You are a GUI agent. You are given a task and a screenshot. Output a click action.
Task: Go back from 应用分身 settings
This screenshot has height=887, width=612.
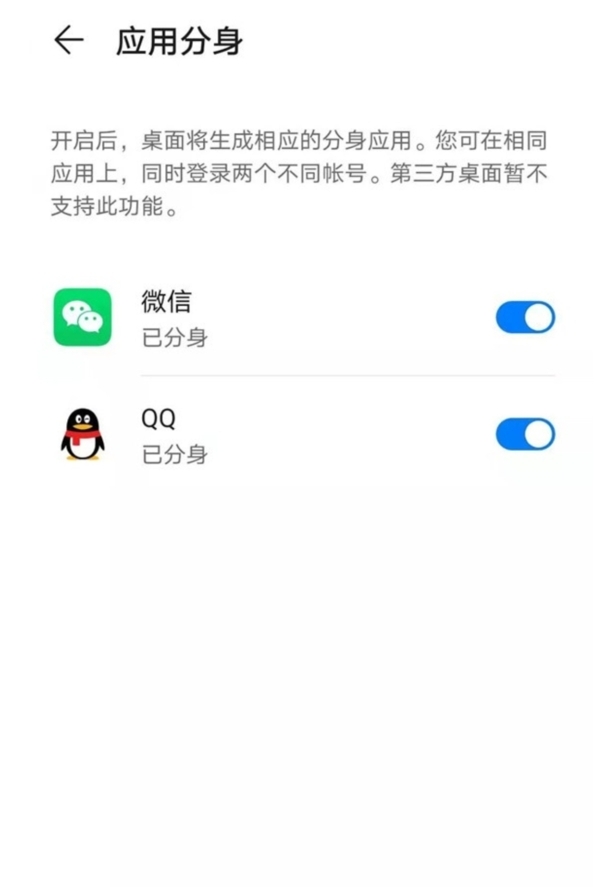(x=67, y=41)
